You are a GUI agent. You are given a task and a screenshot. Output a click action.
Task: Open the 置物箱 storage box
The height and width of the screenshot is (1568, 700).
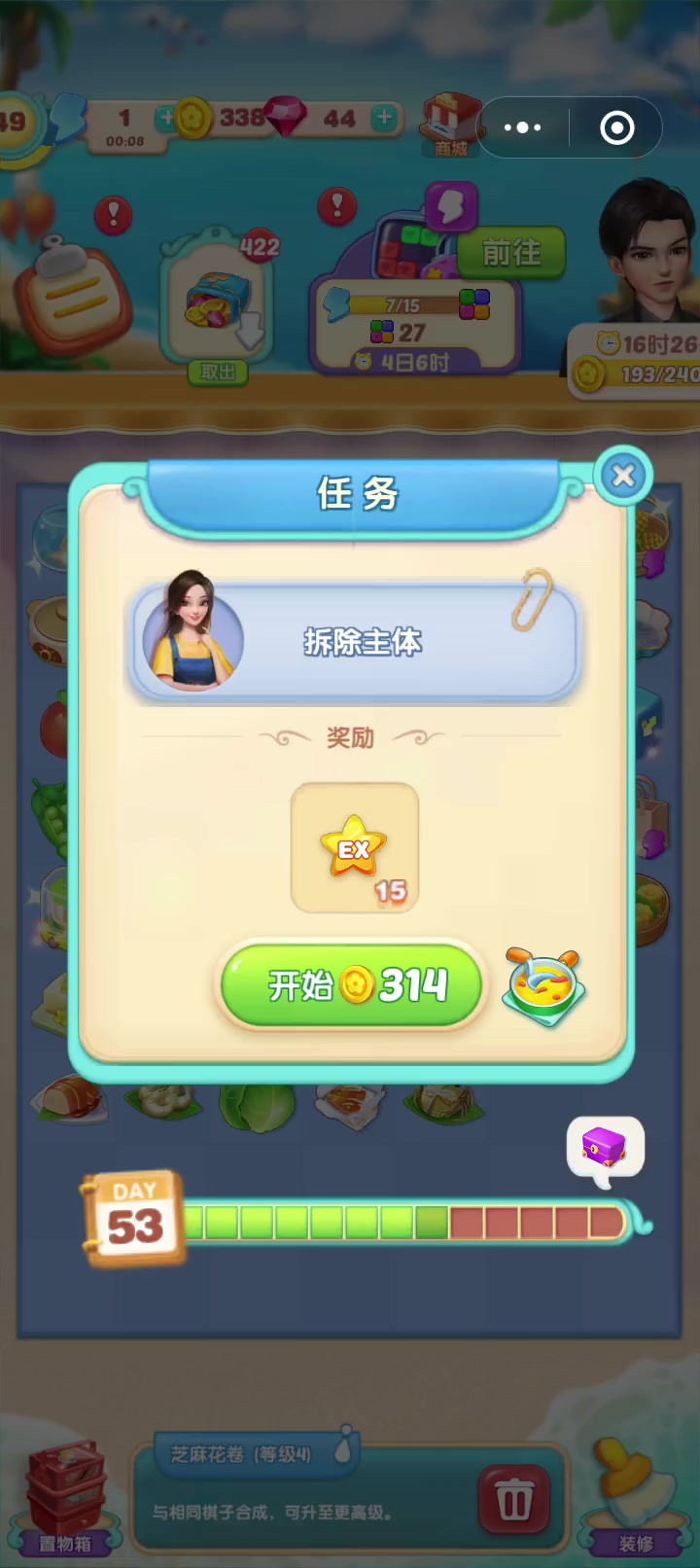(x=65, y=1499)
